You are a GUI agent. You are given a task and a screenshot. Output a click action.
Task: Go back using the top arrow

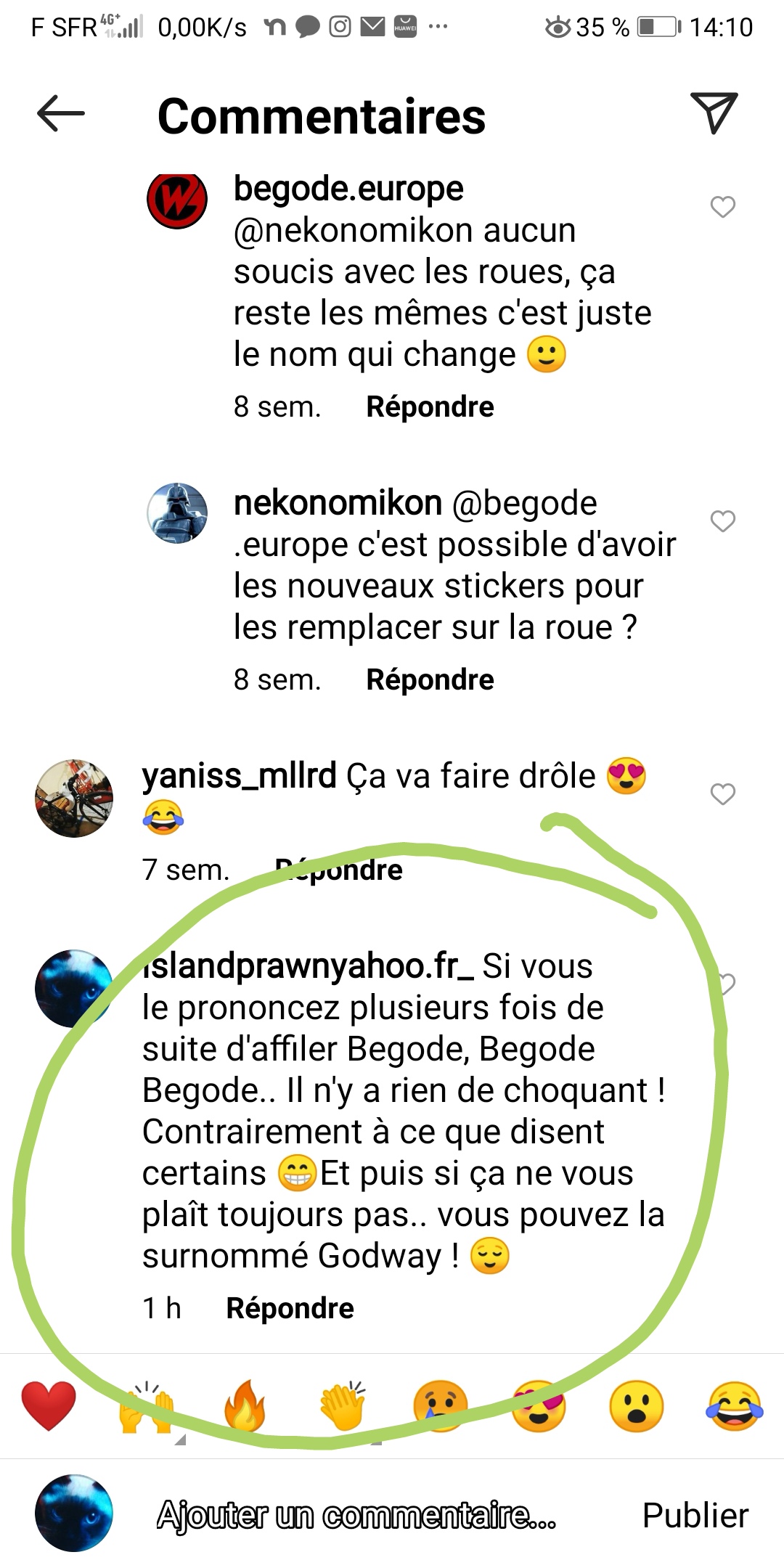[61, 113]
